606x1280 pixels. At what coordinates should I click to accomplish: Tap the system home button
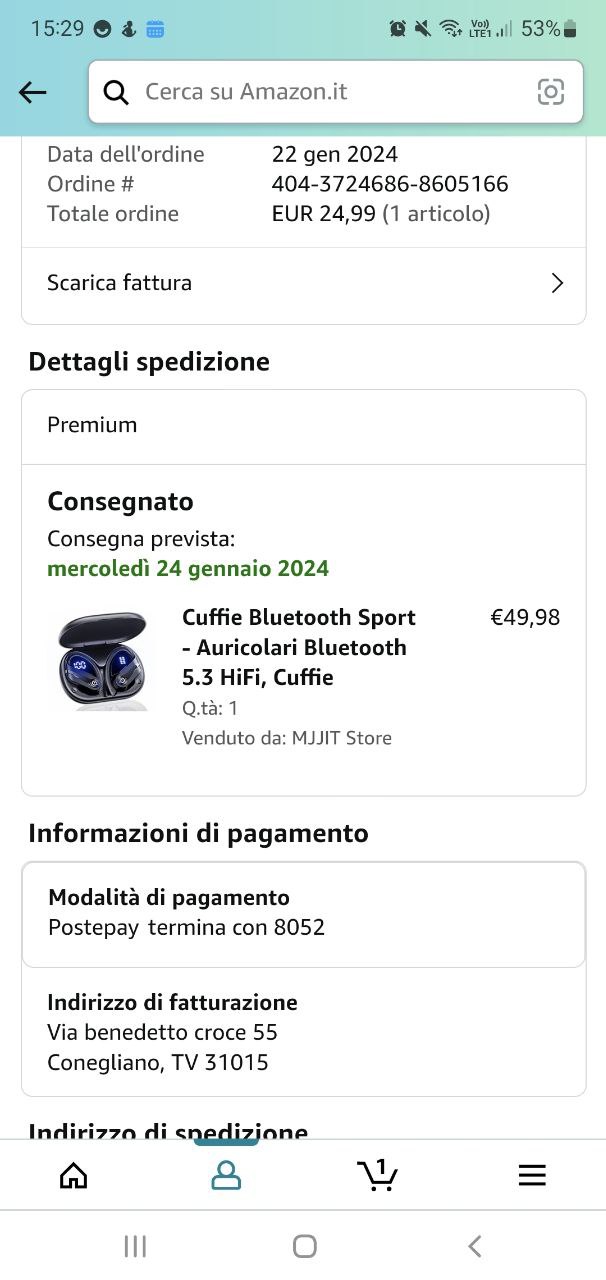point(305,1246)
